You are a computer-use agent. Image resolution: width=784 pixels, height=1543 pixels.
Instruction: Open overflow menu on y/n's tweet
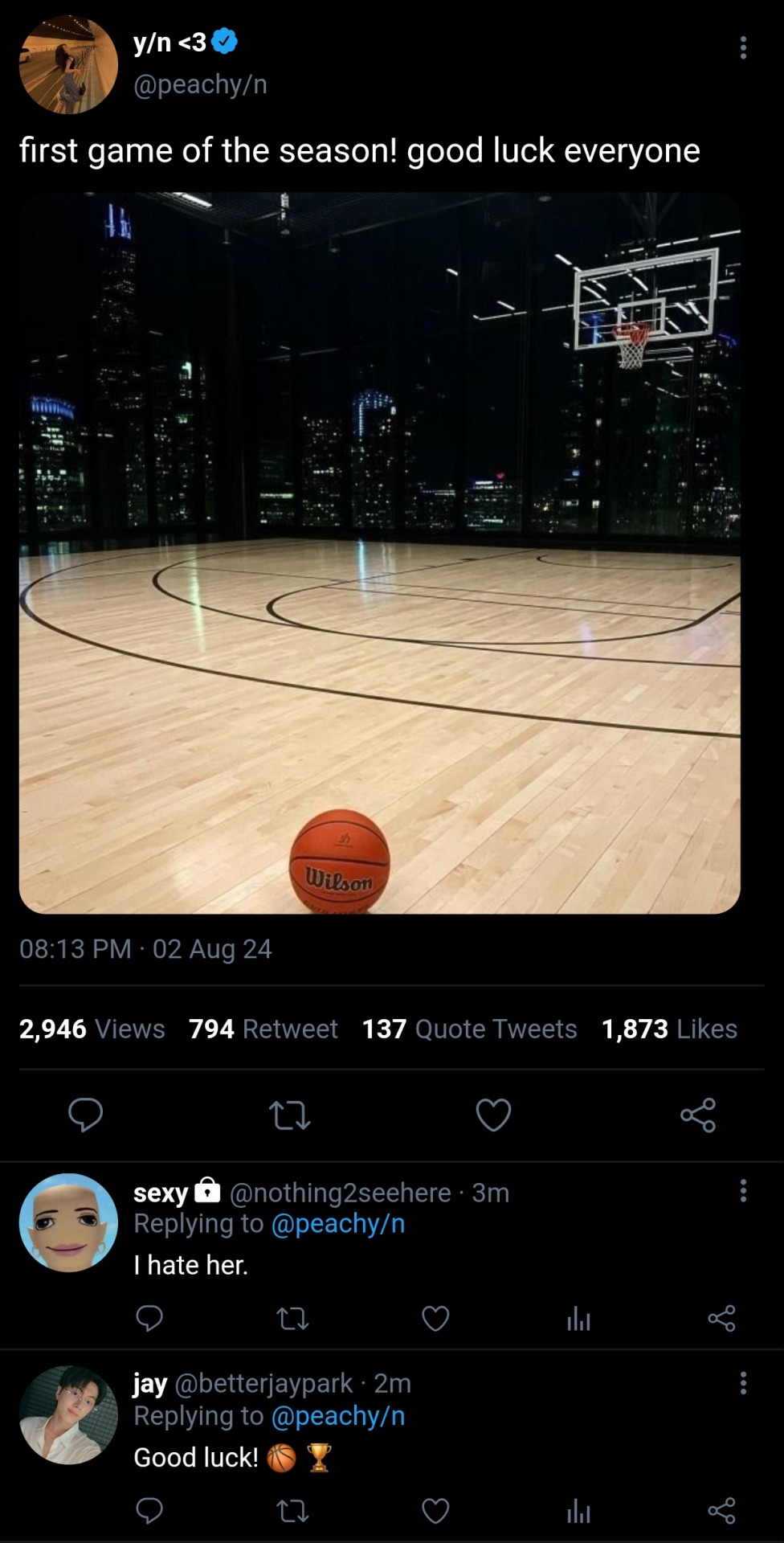click(x=743, y=48)
